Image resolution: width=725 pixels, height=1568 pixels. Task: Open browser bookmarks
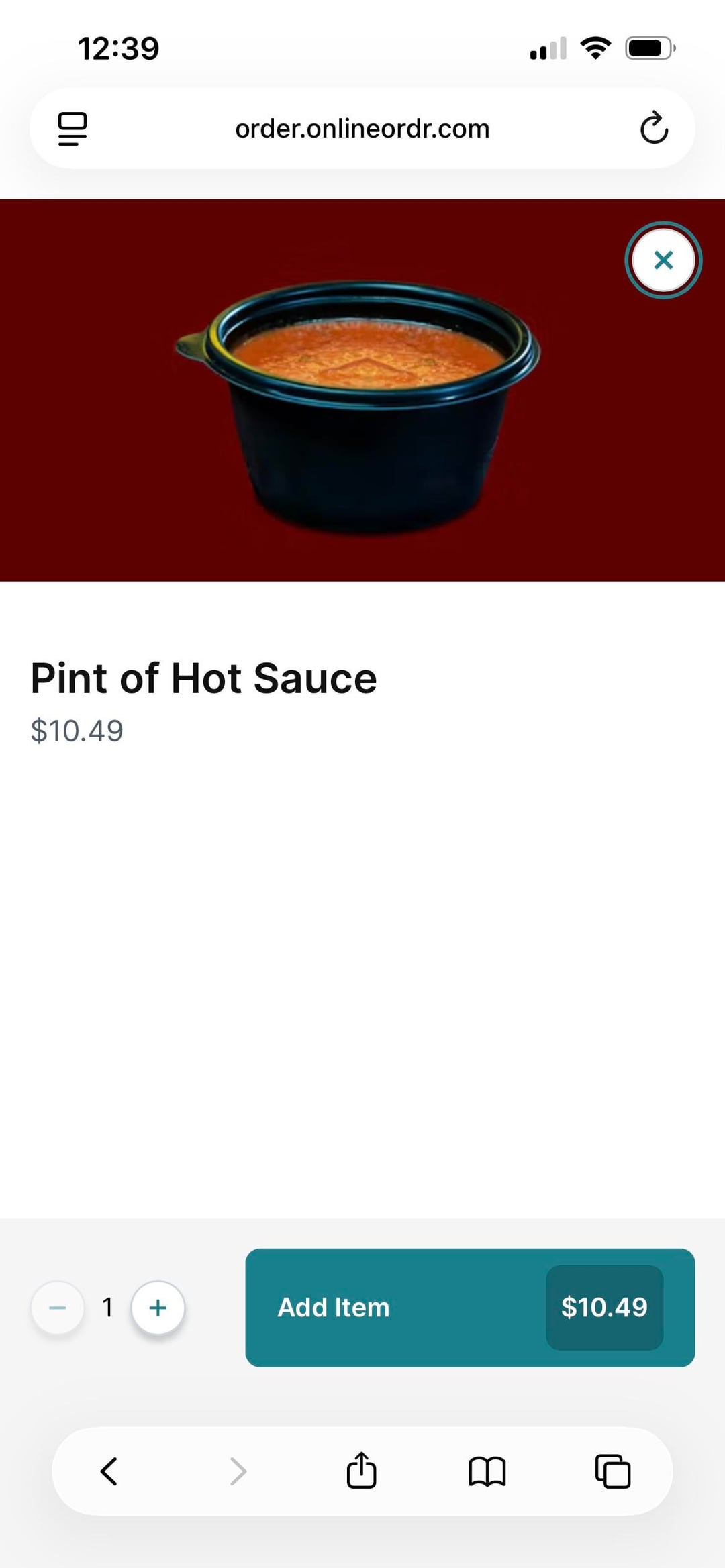tap(487, 1471)
